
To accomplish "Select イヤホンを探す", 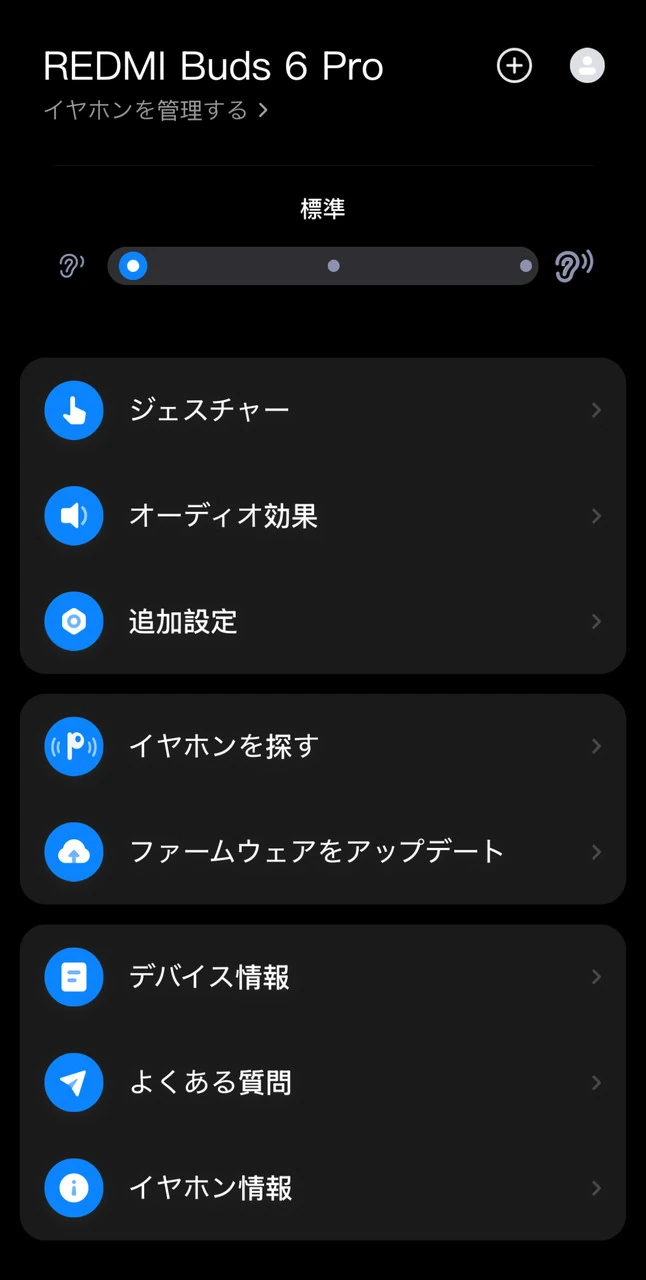I will (322, 746).
